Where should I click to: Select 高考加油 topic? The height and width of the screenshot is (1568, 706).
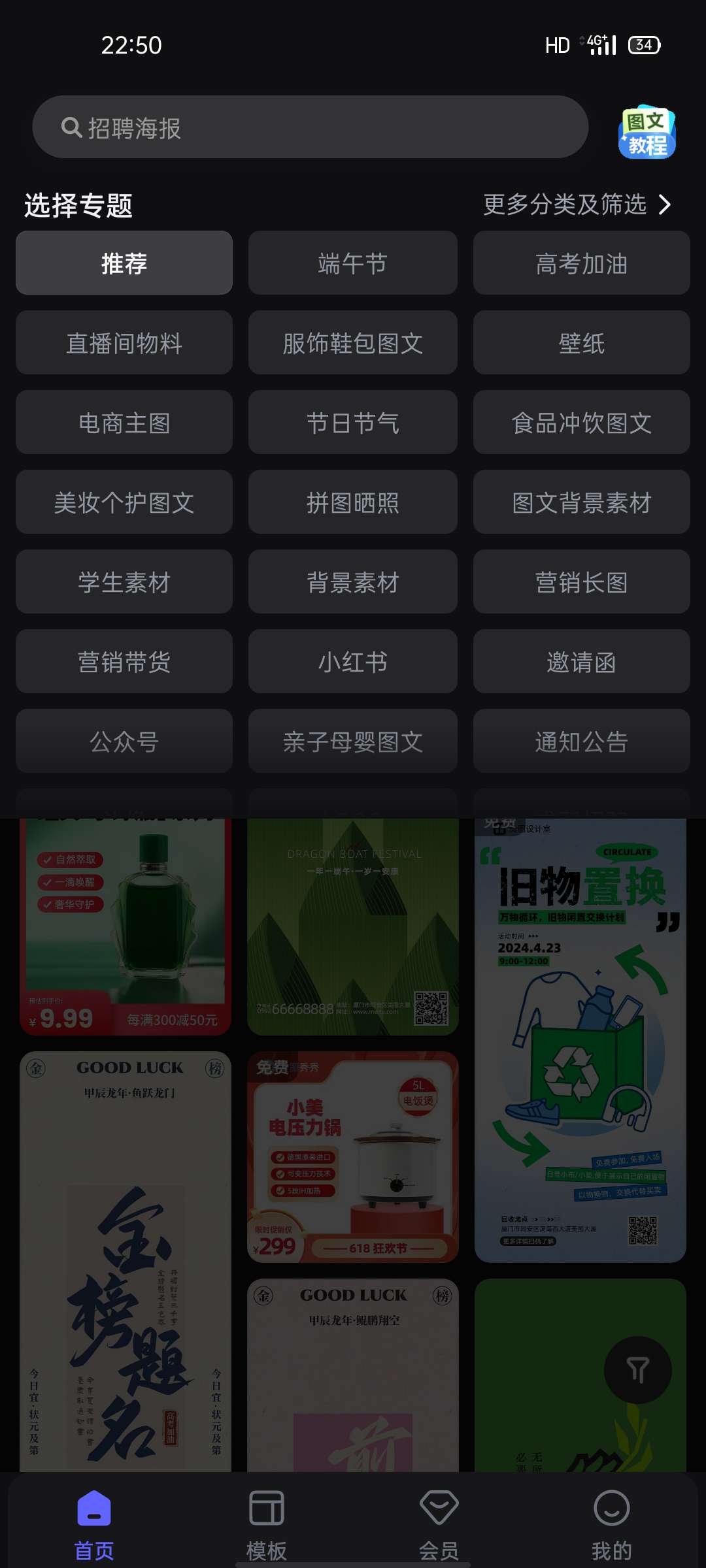[x=581, y=263]
